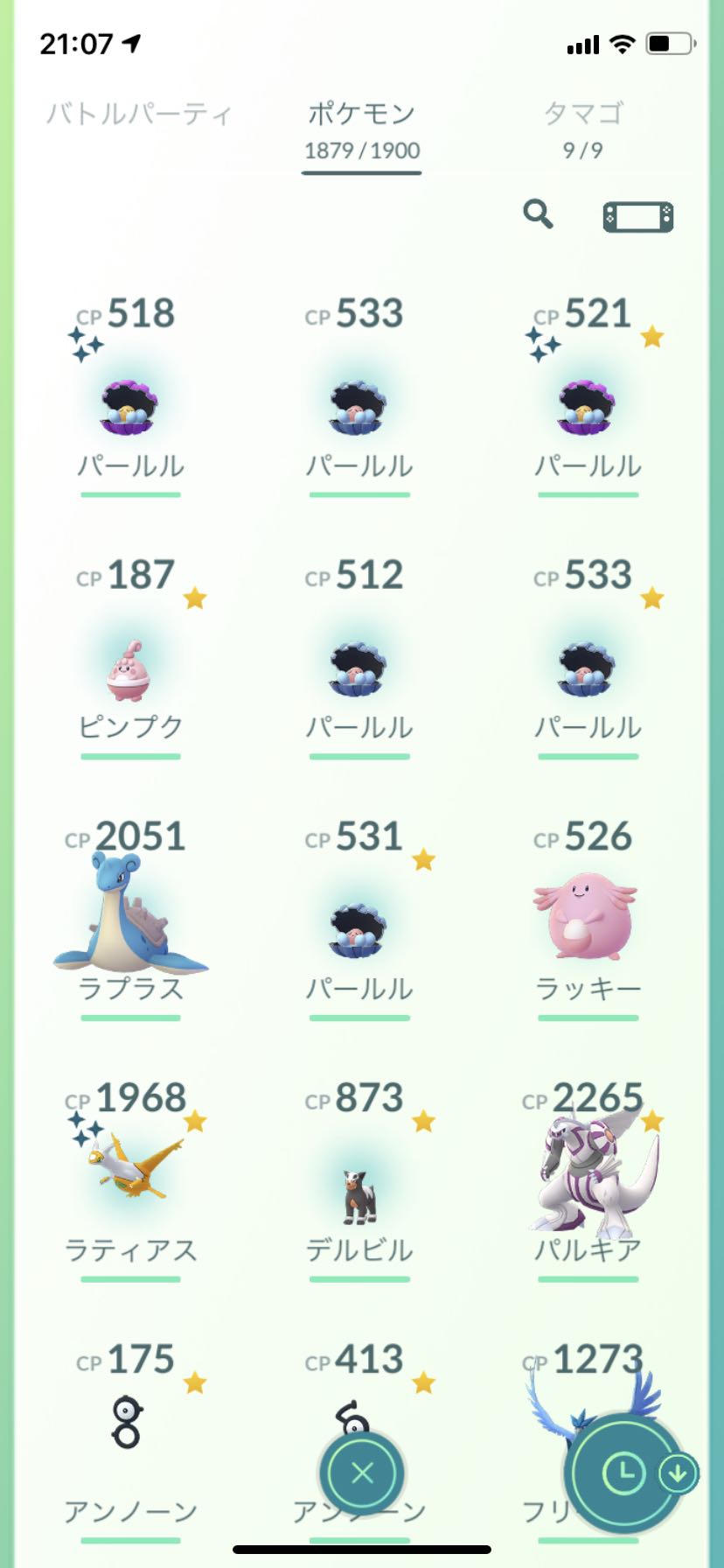Open the search function with magnifier icon
This screenshot has width=724, height=1568.
540,213
